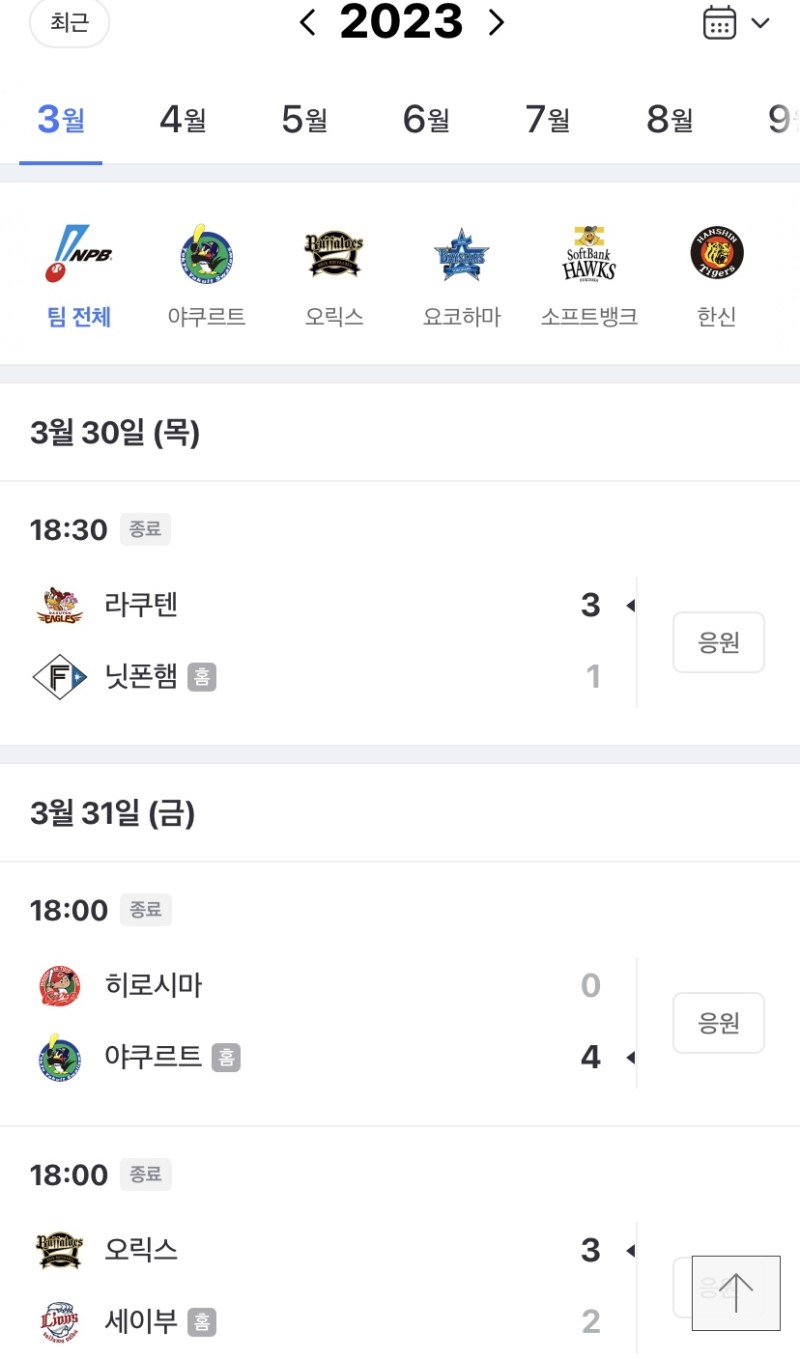The width and height of the screenshot is (800, 1359).
Task: Switch to the 6월 tab
Action: tap(427, 121)
